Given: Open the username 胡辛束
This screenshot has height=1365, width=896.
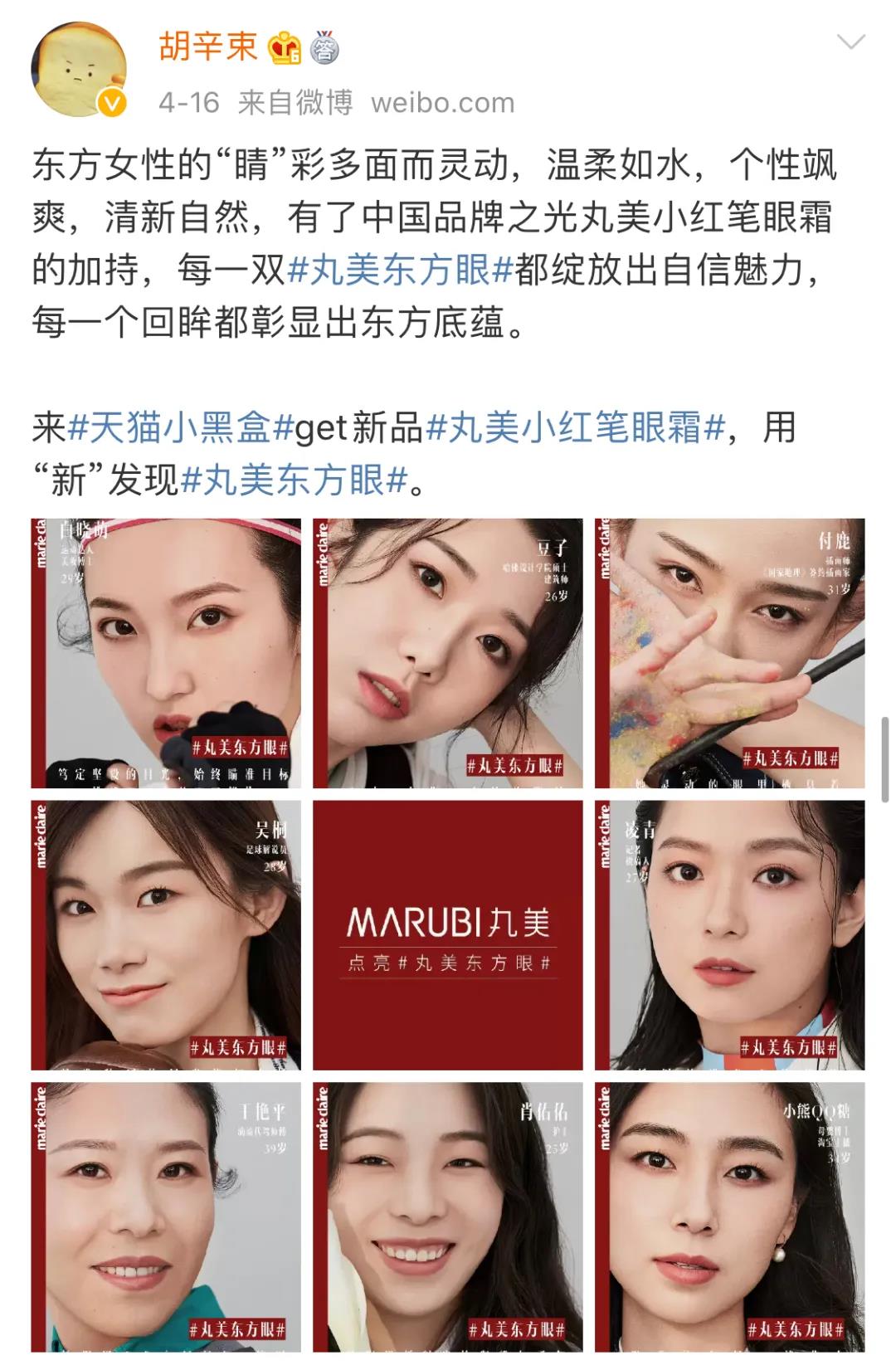Looking at the screenshot, I should coord(207,46).
